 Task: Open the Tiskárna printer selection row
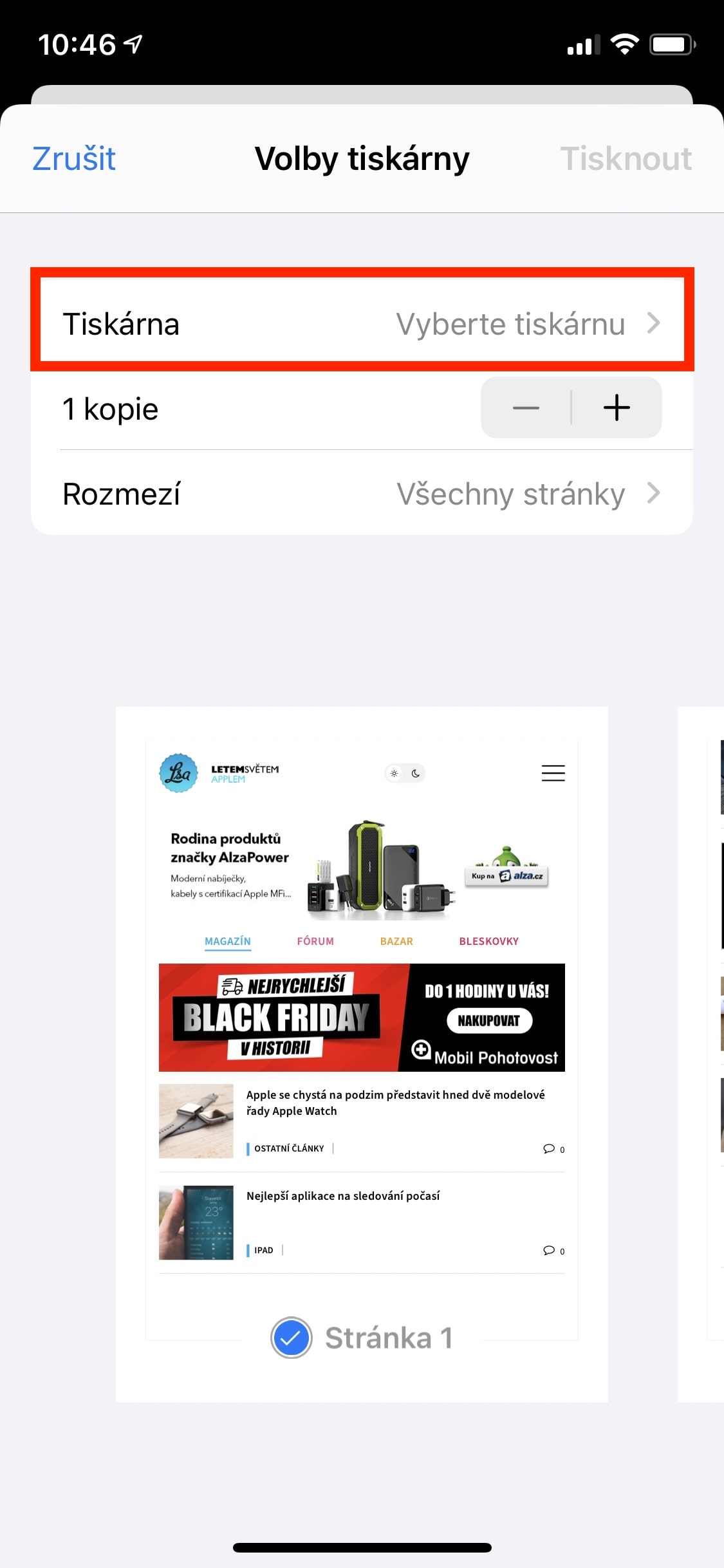362,323
